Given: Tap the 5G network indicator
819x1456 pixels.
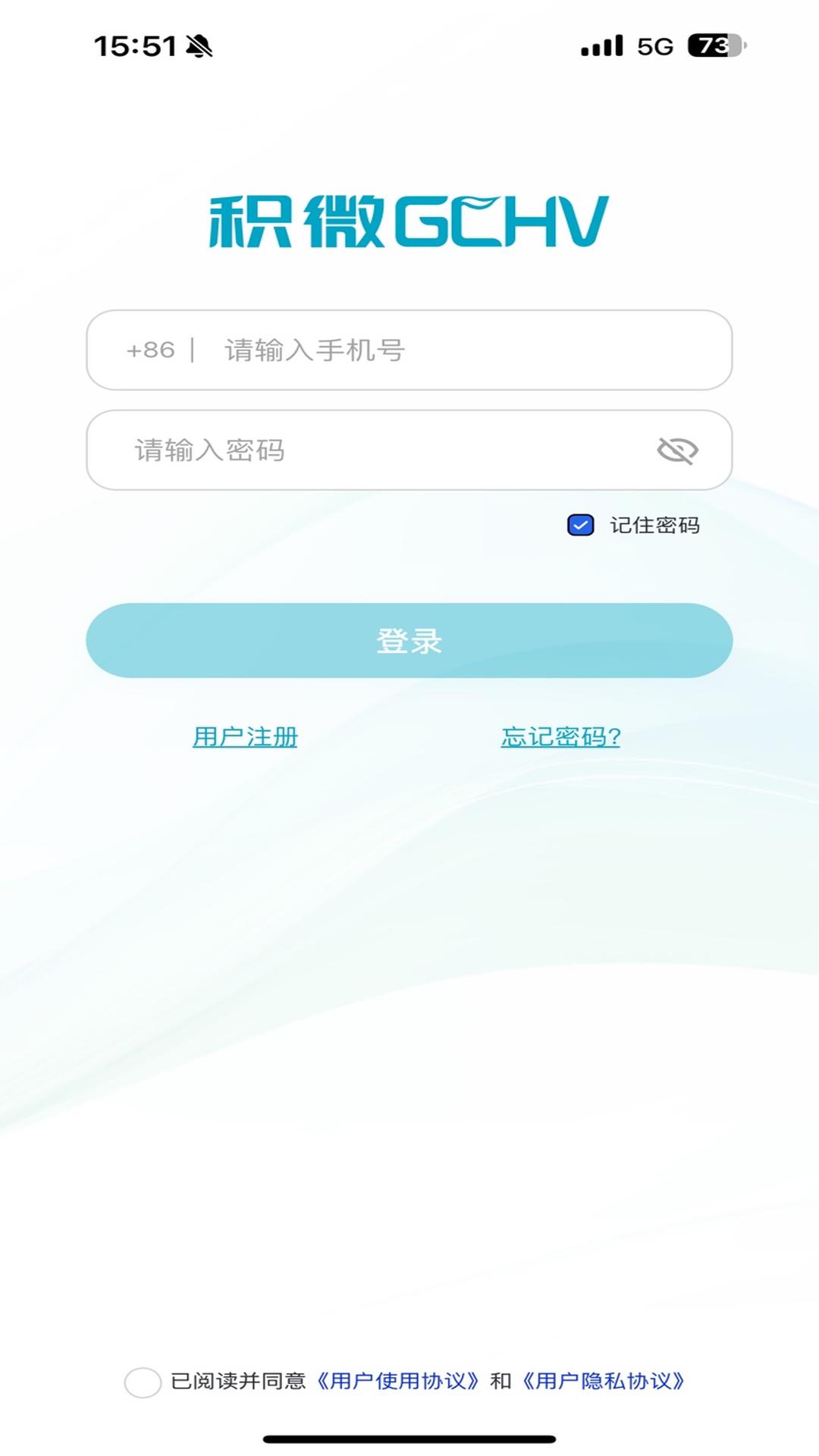Looking at the screenshot, I should click(654, 45).
